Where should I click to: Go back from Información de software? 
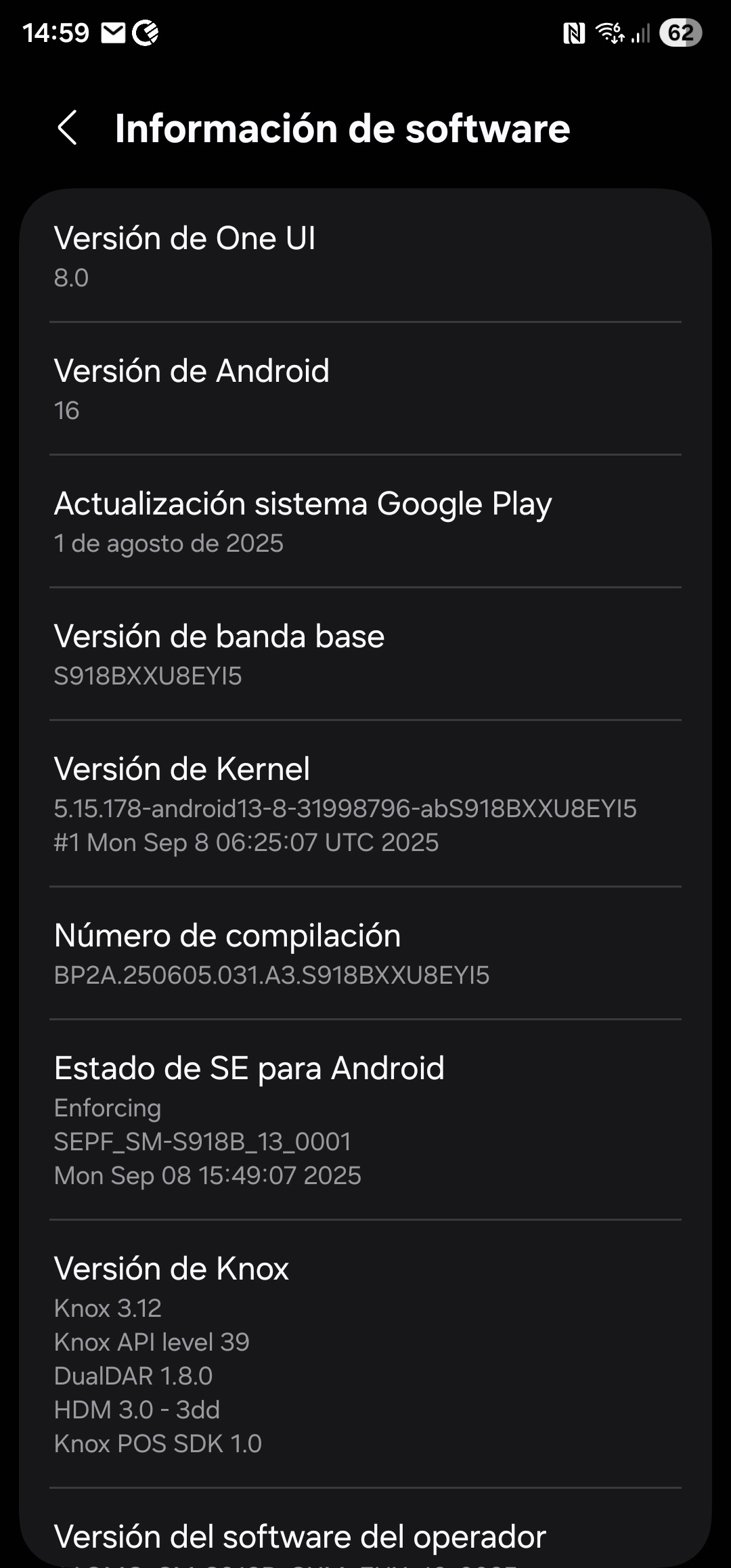(x=68, y=128)
